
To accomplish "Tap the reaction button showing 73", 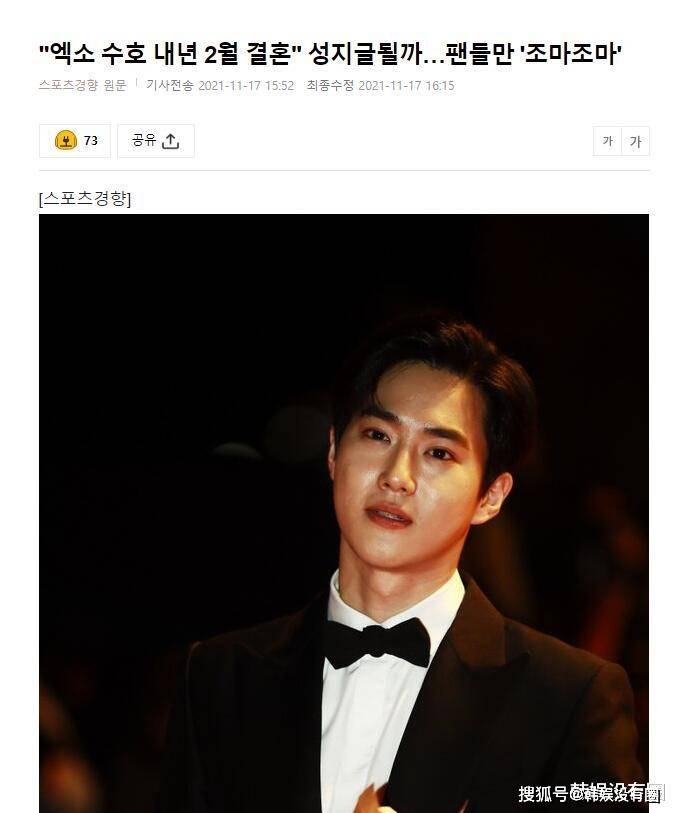I will [x=75, y=141].
